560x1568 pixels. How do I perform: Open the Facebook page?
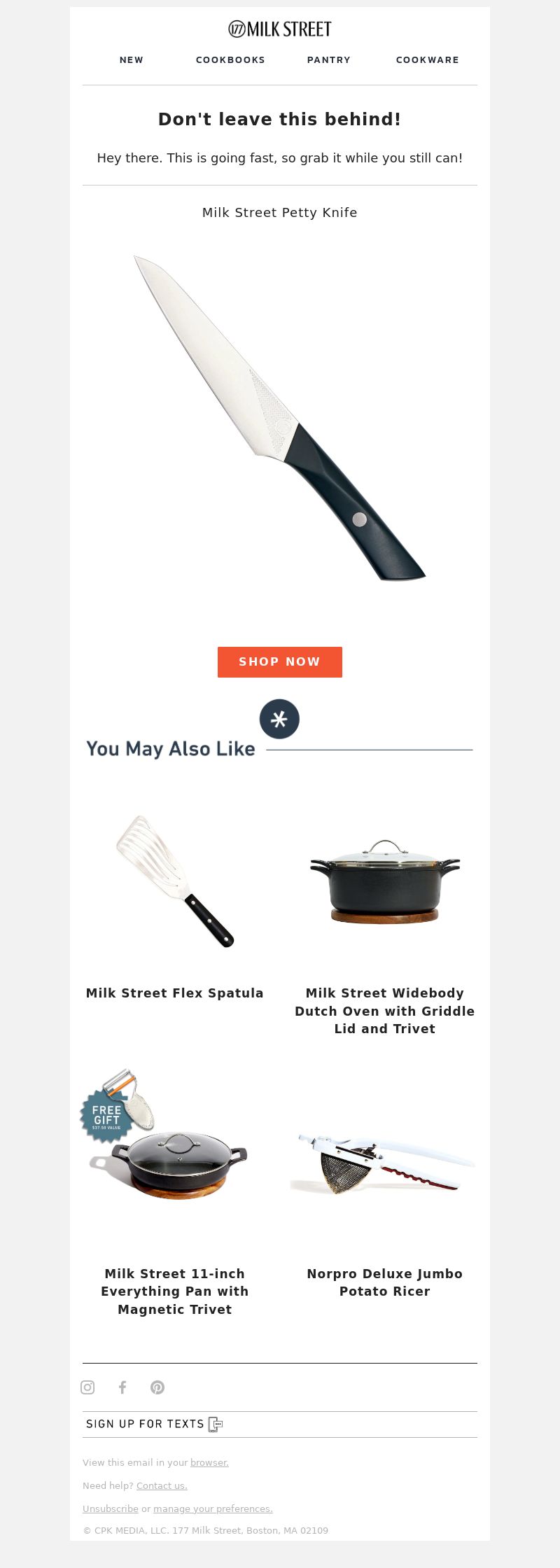122,1387
